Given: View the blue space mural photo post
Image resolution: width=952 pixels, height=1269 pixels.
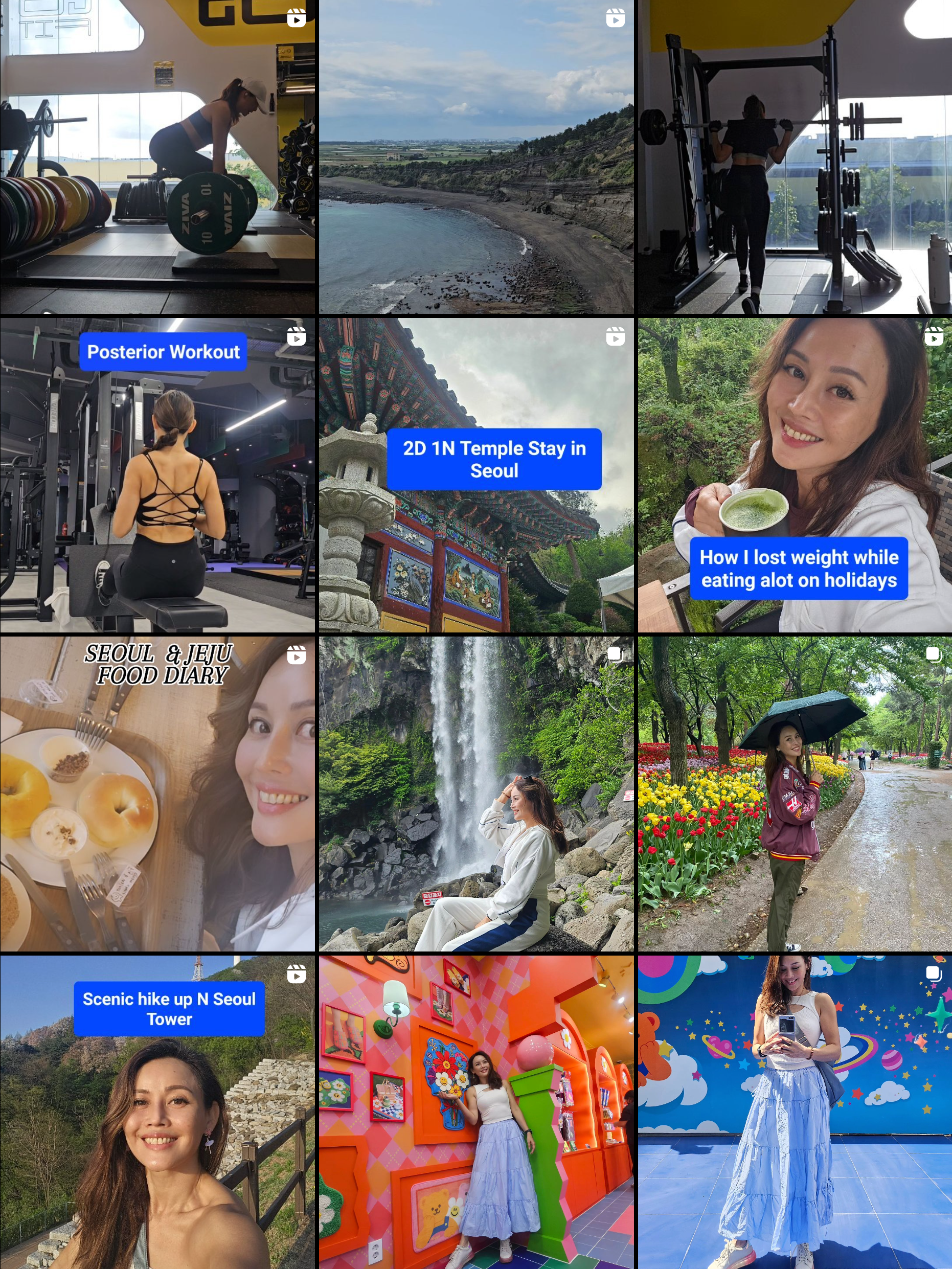Looking at the screenshot, I should click(x=795, y=1113).
